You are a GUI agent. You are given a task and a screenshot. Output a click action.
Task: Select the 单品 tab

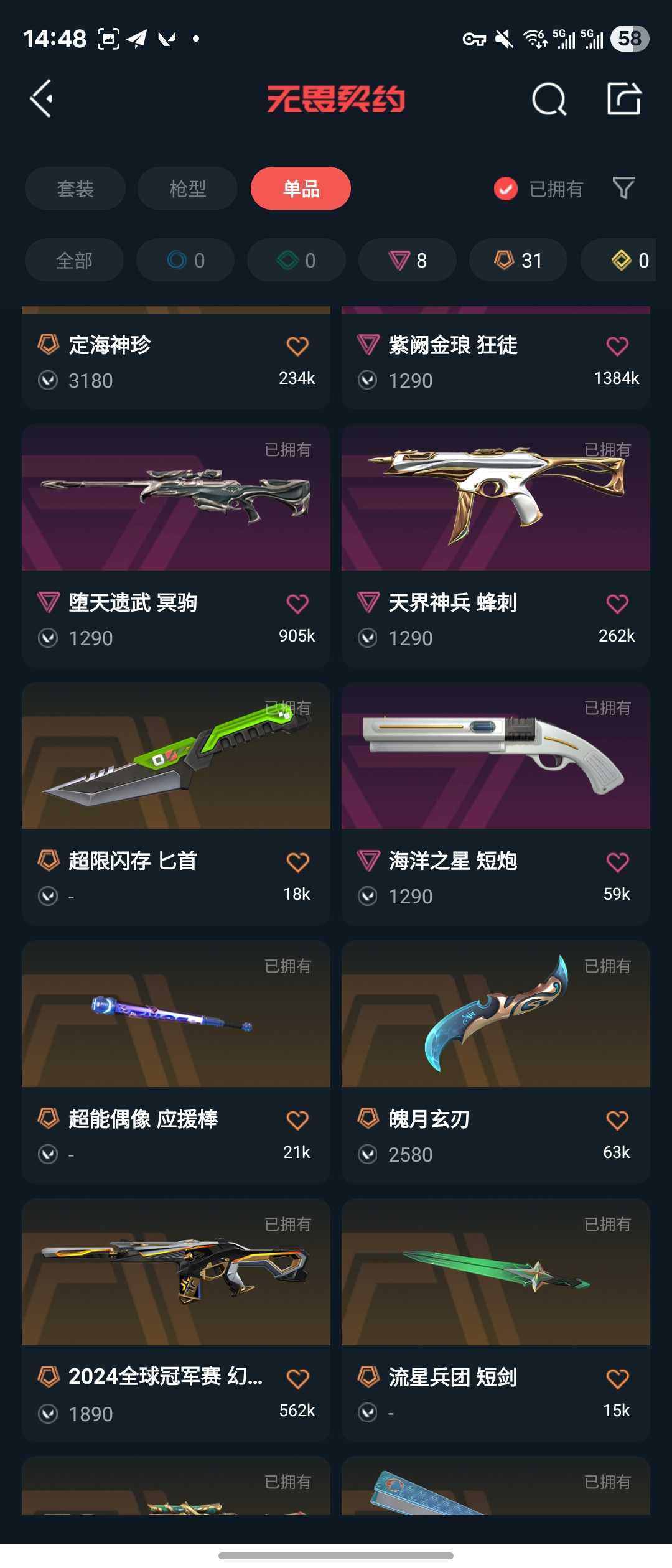point(300,189)
